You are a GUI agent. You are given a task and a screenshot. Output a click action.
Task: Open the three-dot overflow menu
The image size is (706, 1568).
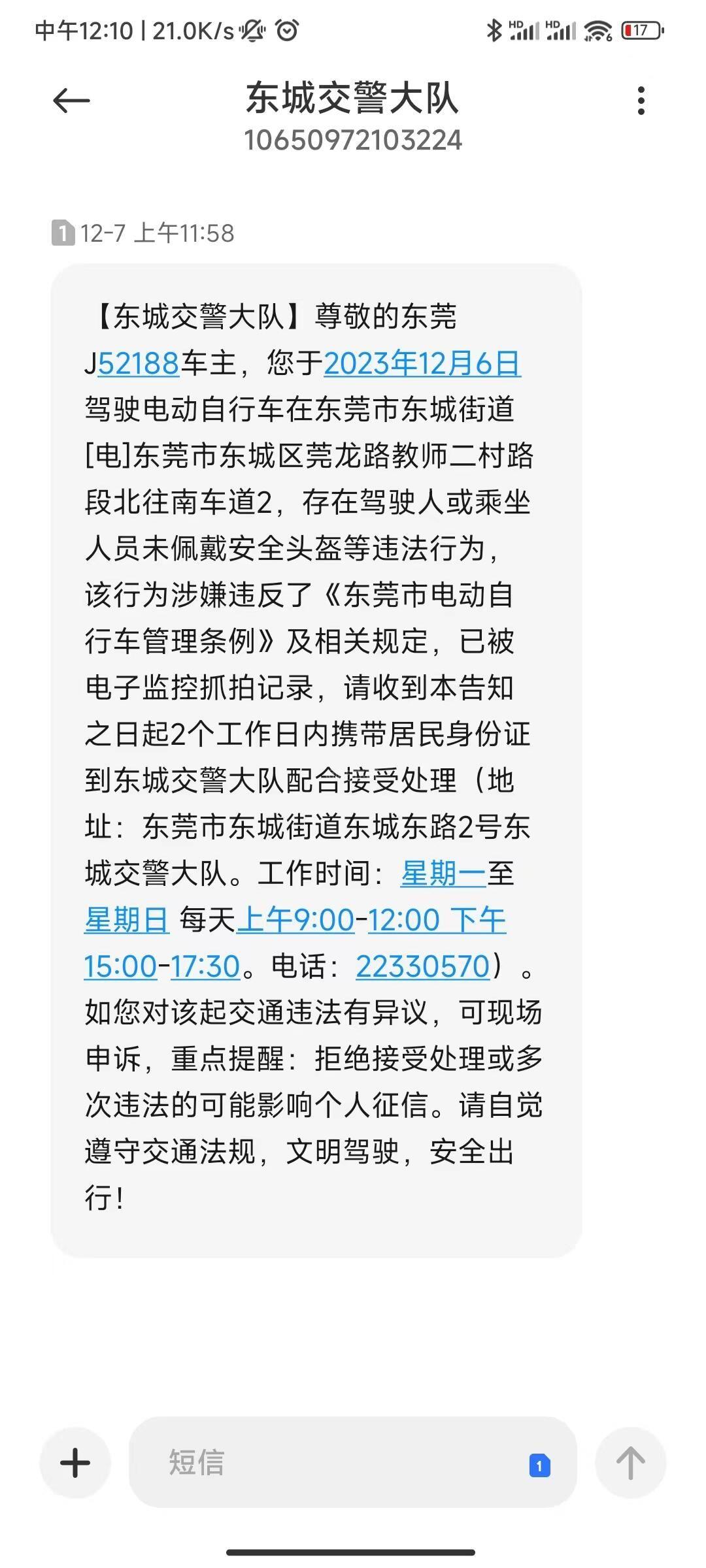[641, 101]
